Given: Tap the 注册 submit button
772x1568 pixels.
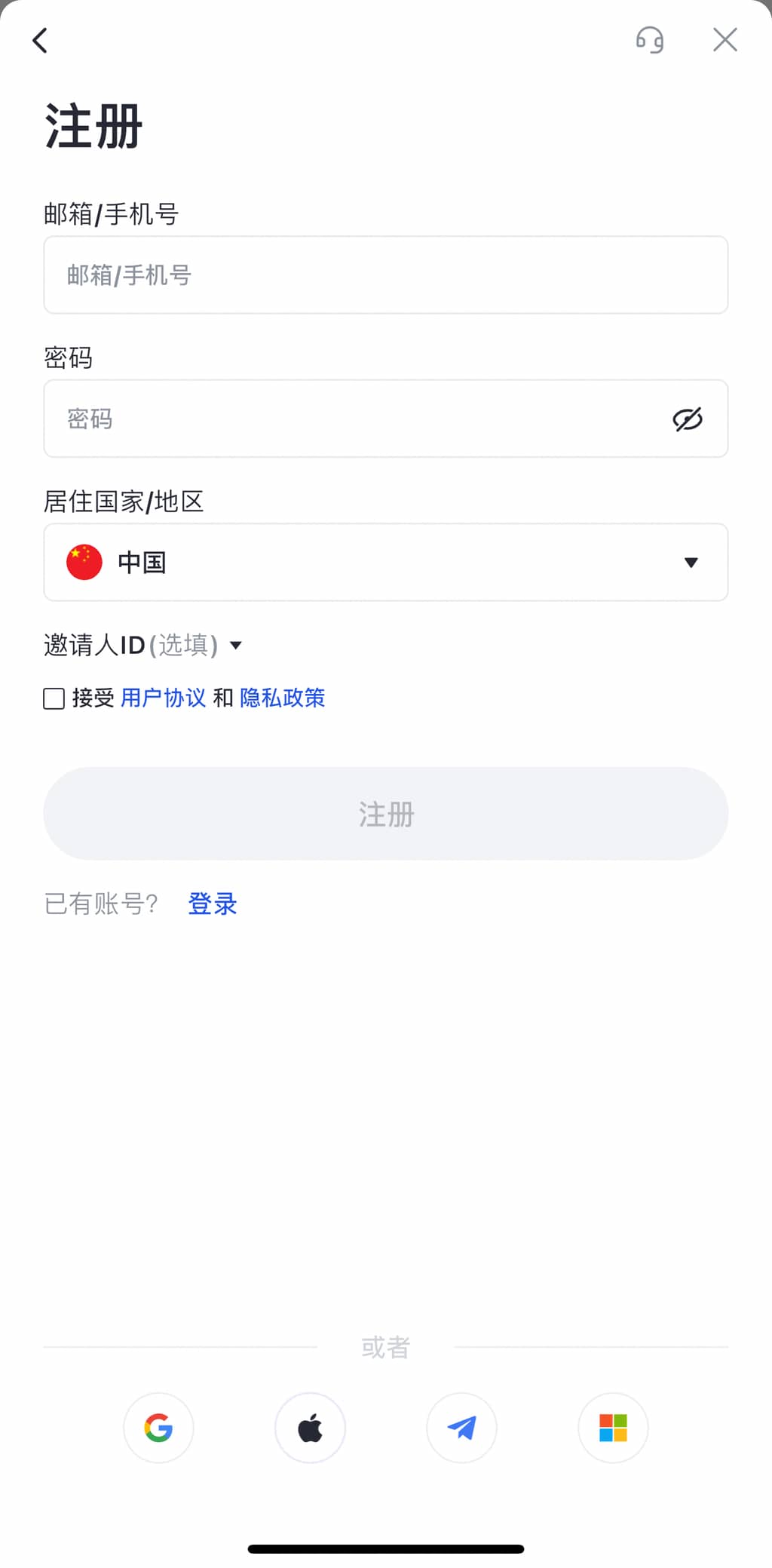Looking at the screenshot, I should click(385, 814).
